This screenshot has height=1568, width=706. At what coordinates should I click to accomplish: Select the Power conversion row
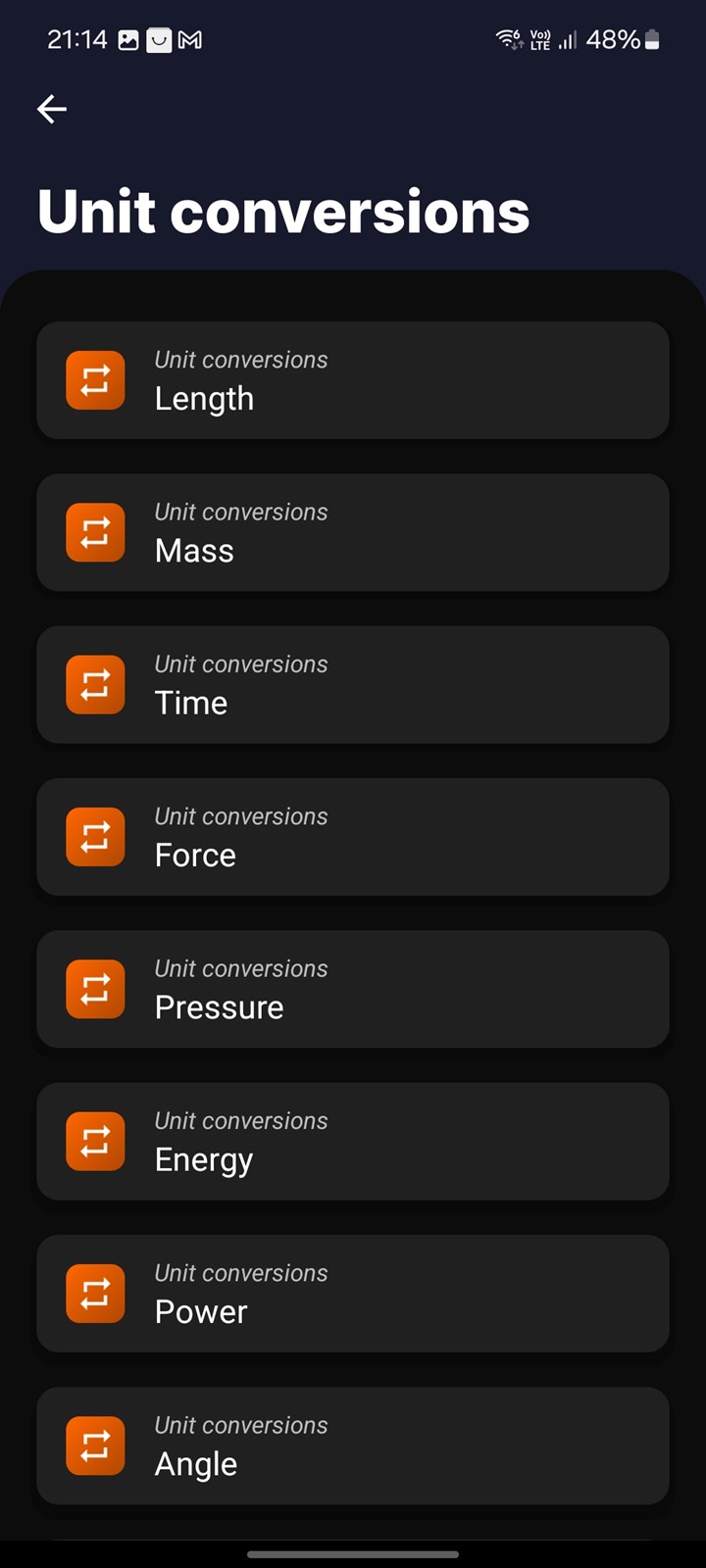point(353,1294)
